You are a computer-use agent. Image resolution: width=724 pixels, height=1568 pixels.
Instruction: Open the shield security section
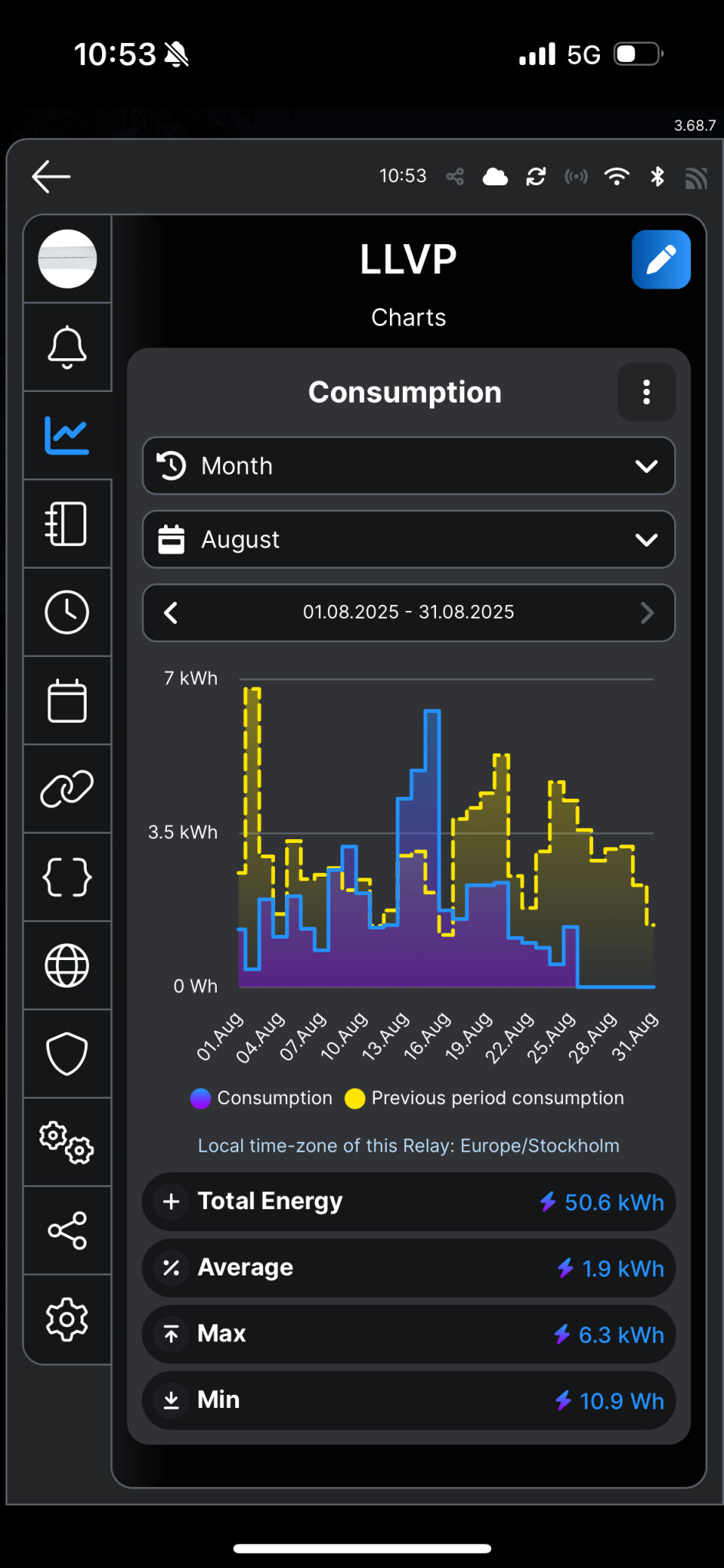click(67, 1054)
